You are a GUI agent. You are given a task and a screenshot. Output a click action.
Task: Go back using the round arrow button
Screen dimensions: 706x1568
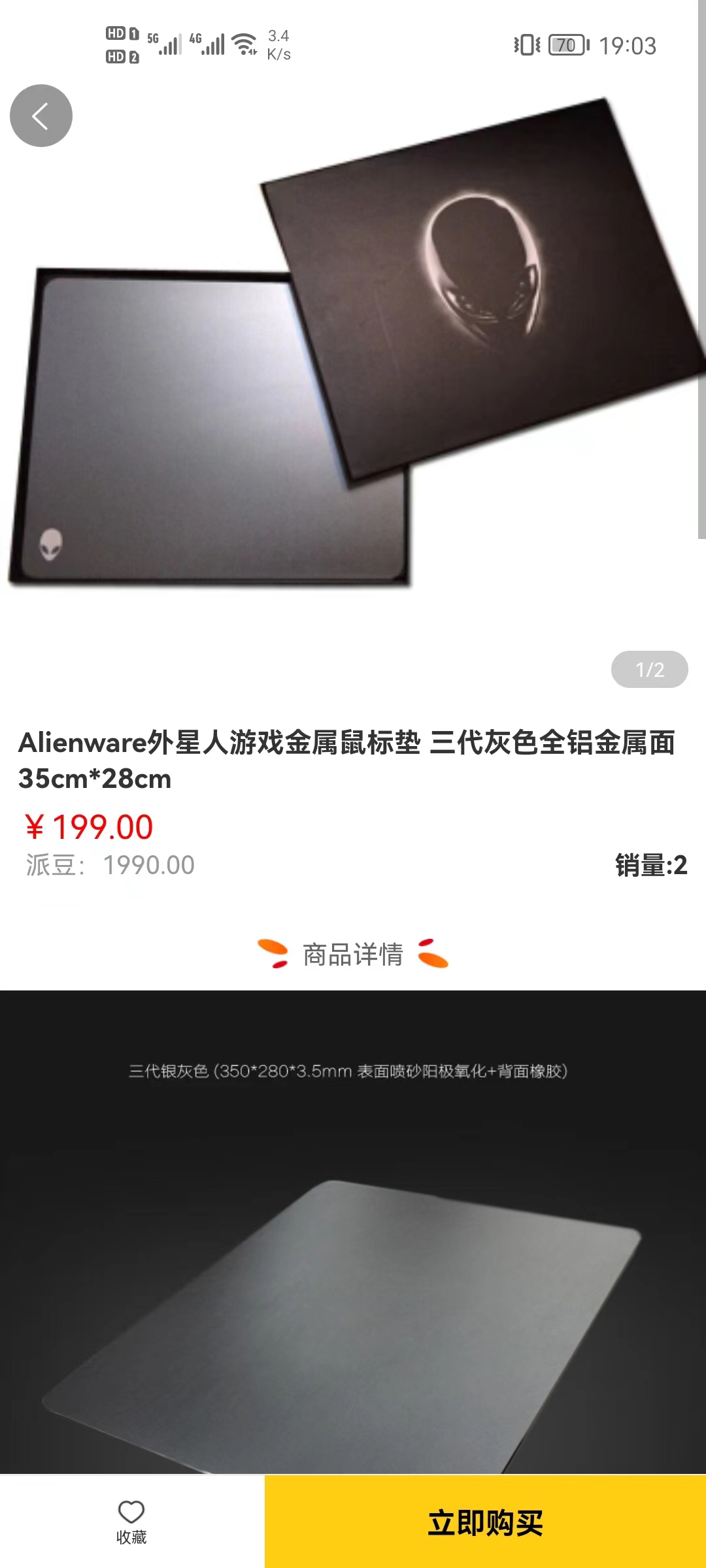click(x=41, y=116)
